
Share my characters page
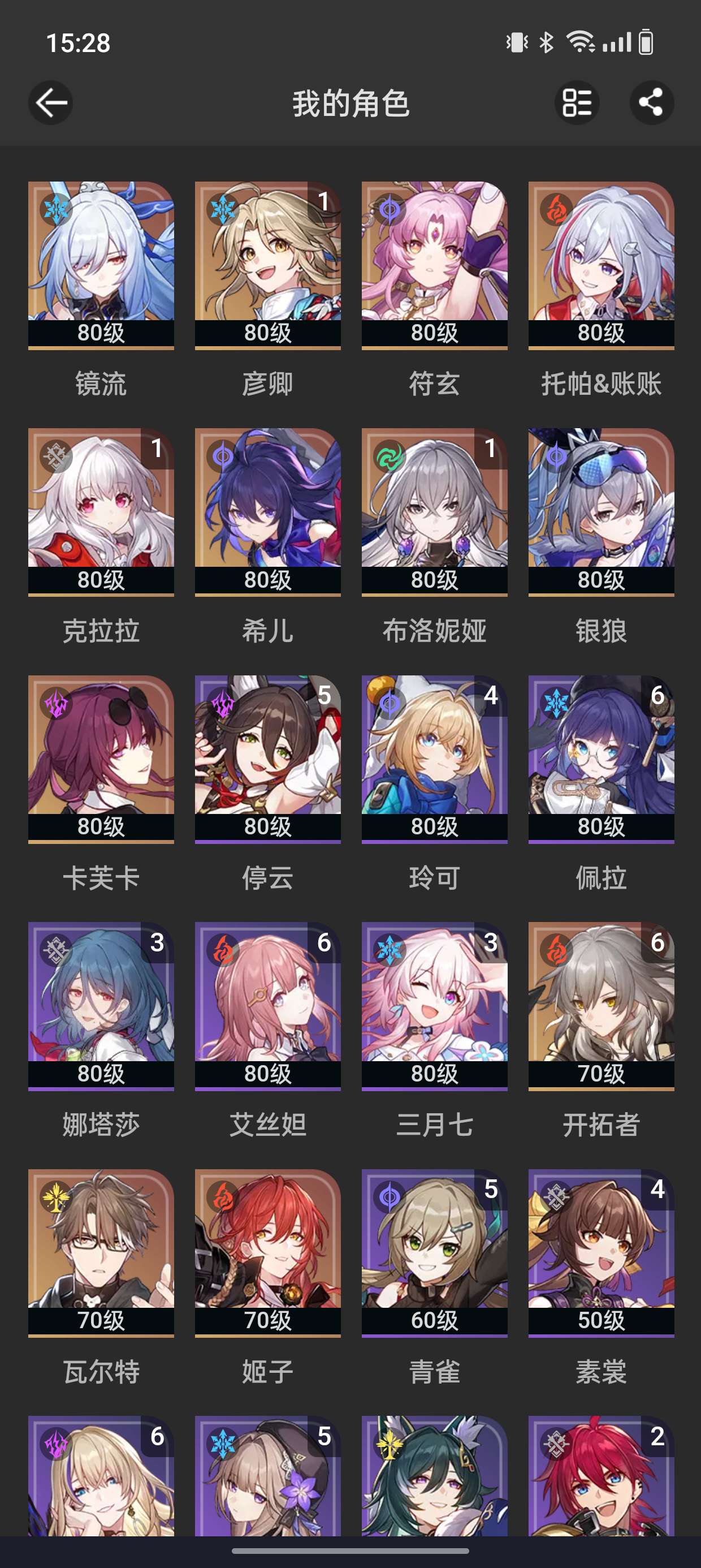click(651, 102)
